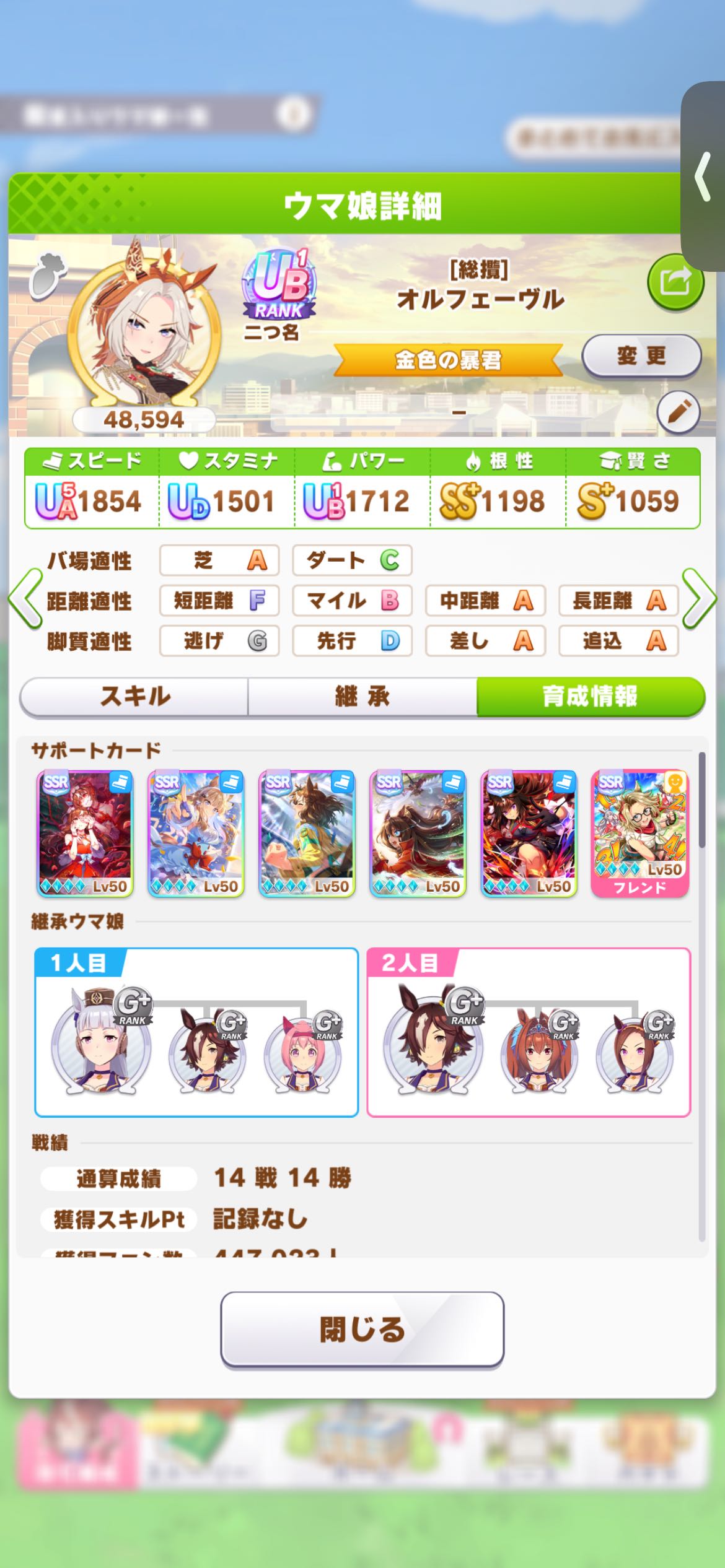
Task: Switch to the 継承 tab
Action: [362, 697]
